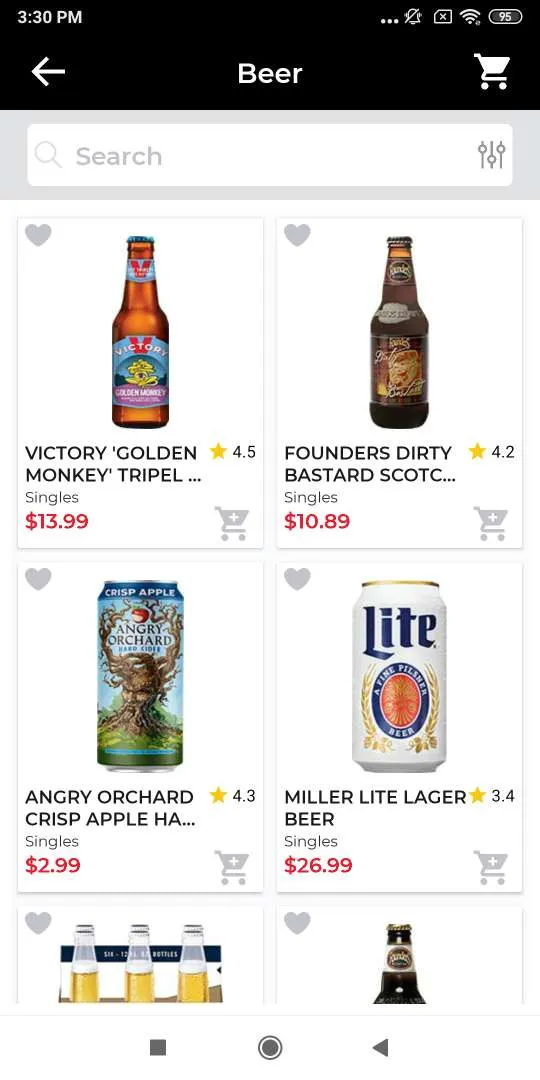Add Victory Golden Monkey to cart
This screenshot has height=1080, width=540.
[231, 523]
